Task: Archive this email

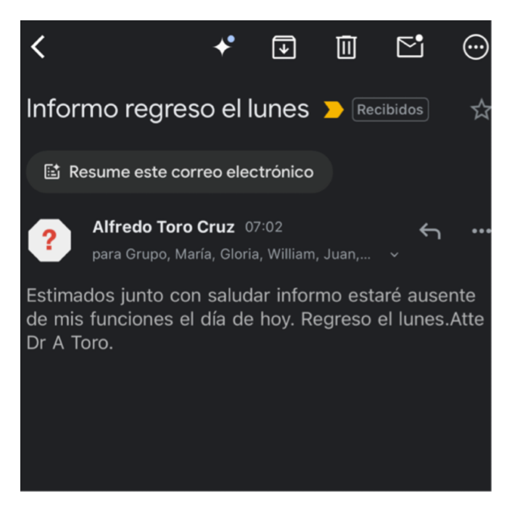Action: pyautogui.click(x=284, y=47)
